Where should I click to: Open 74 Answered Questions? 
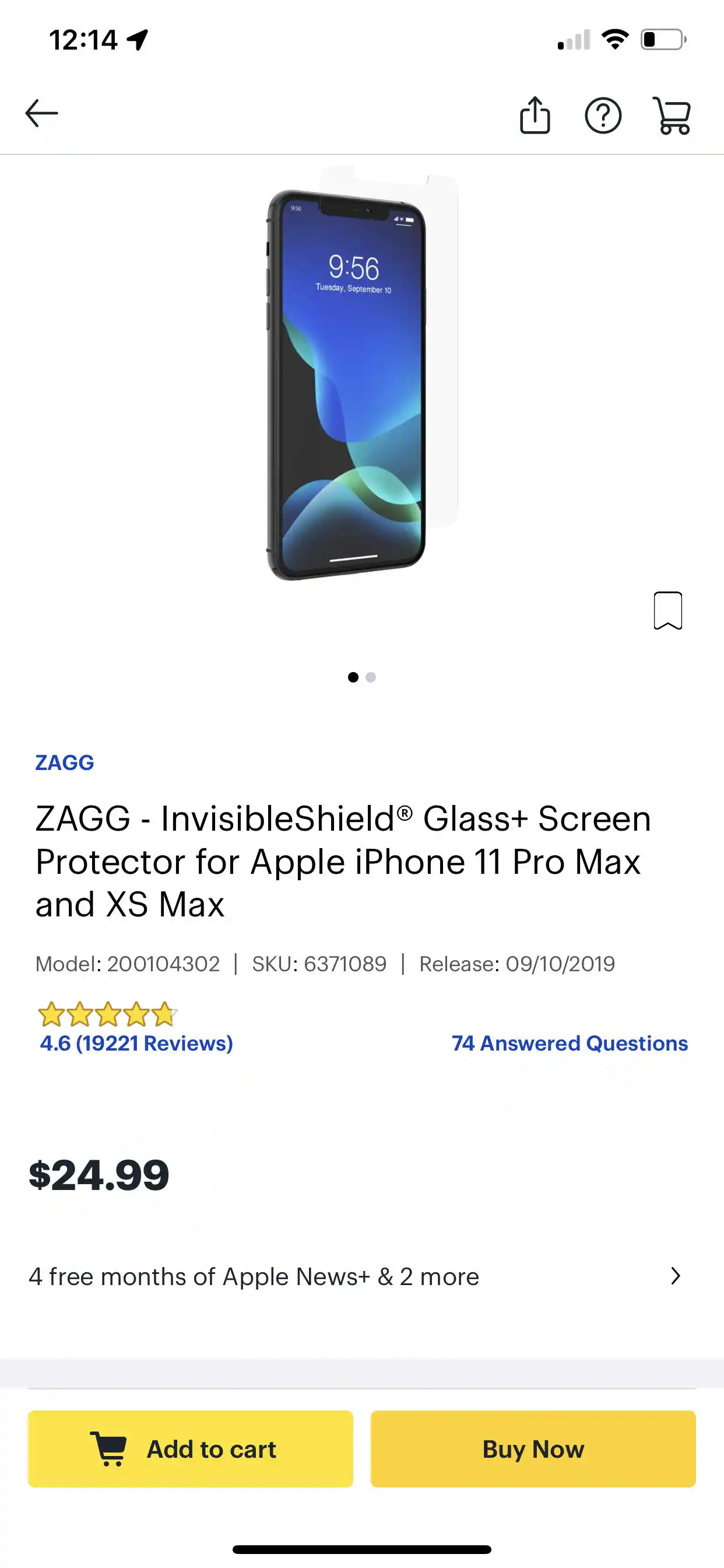[x=570, y=1044]
